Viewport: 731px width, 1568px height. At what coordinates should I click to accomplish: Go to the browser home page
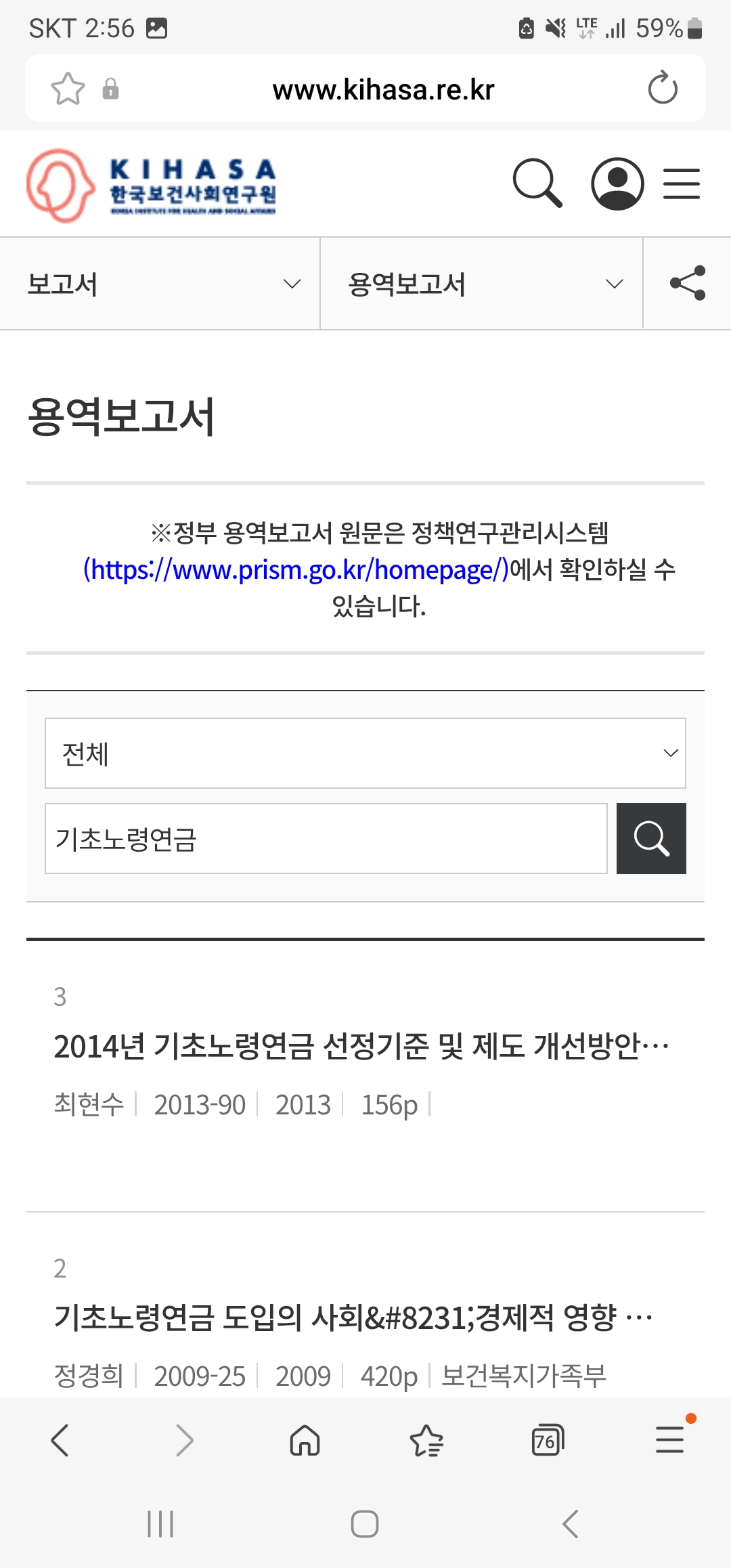(305, 1440)
